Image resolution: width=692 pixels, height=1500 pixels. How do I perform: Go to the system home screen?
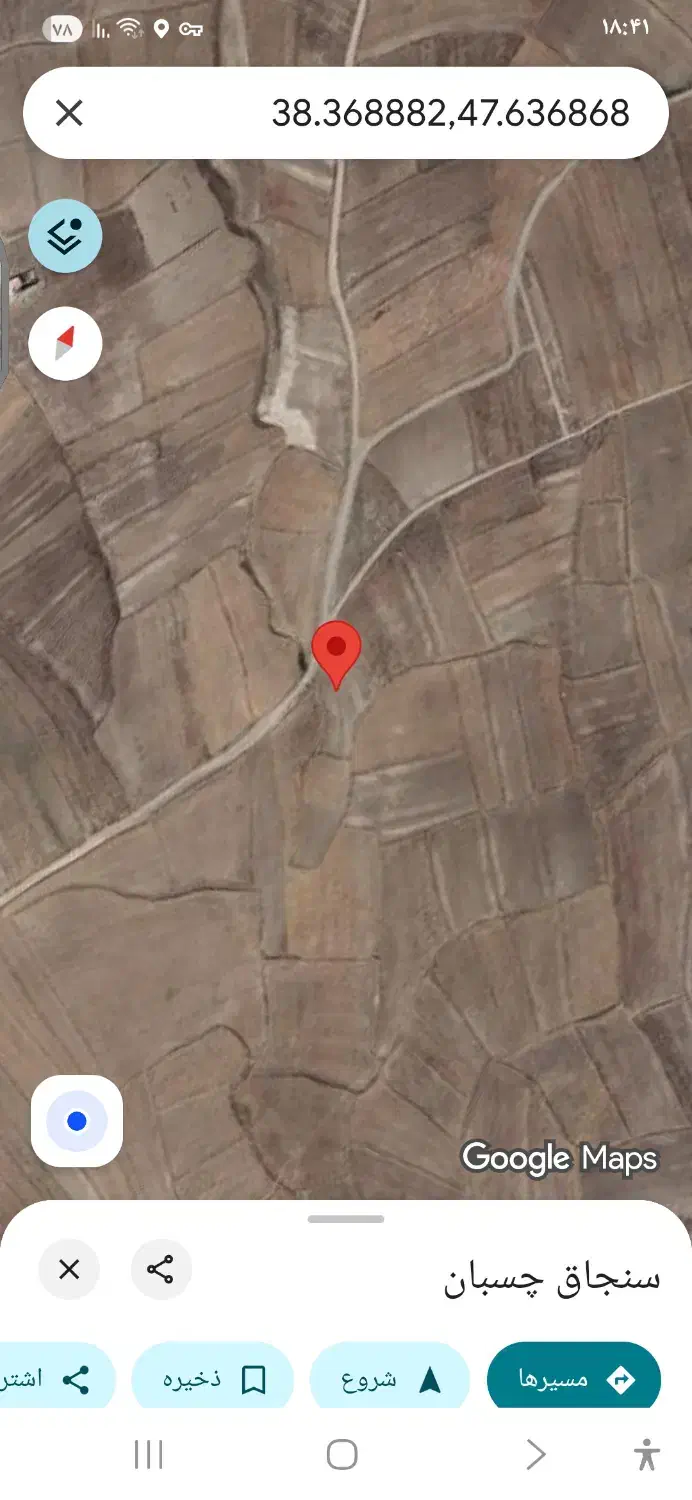pyautogui.click(x=342, y=1454)
